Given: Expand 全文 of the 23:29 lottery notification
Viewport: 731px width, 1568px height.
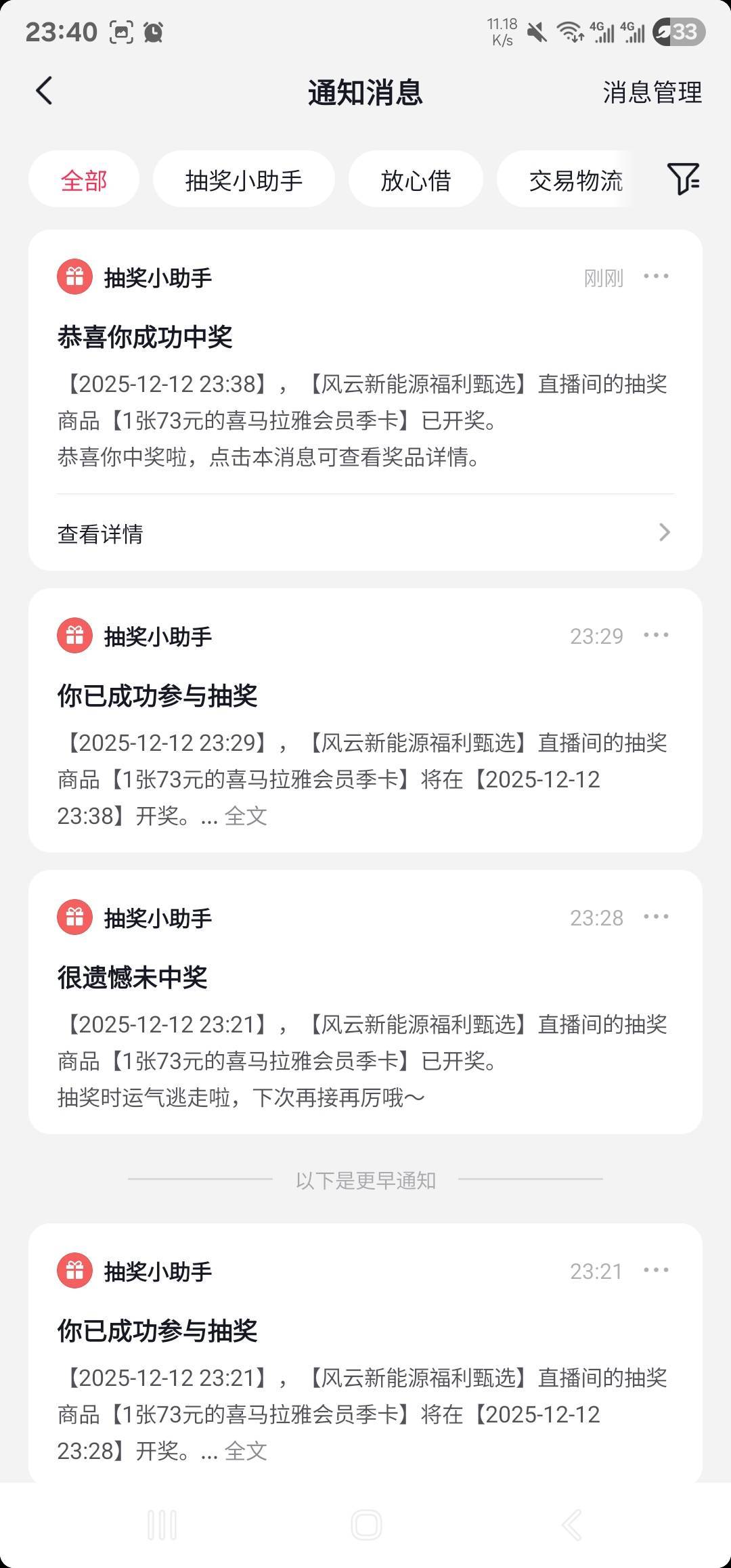Looking at the screenshot, I should coord(246,816).
